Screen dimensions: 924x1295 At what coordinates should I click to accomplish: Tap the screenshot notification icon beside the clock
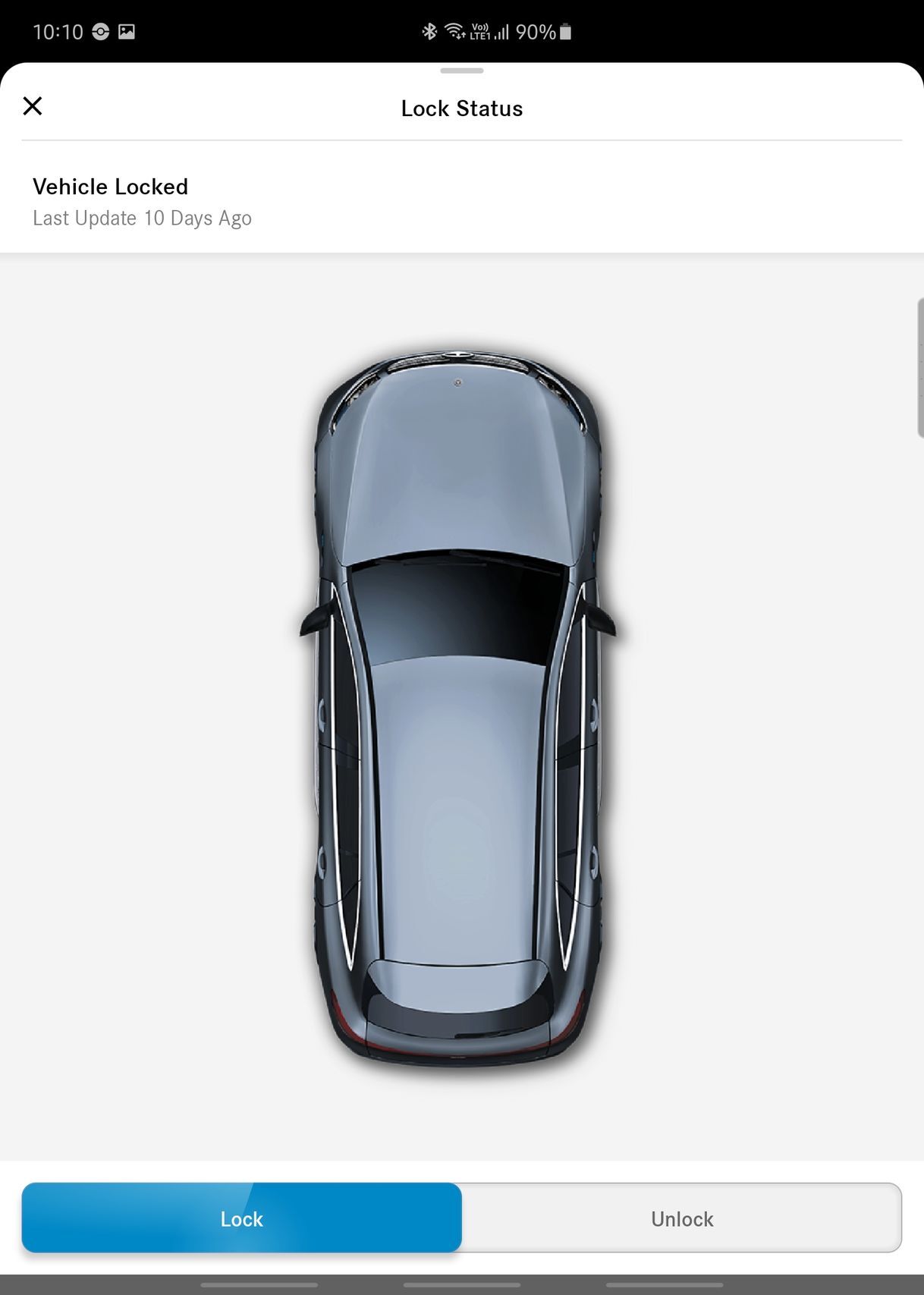126,32
